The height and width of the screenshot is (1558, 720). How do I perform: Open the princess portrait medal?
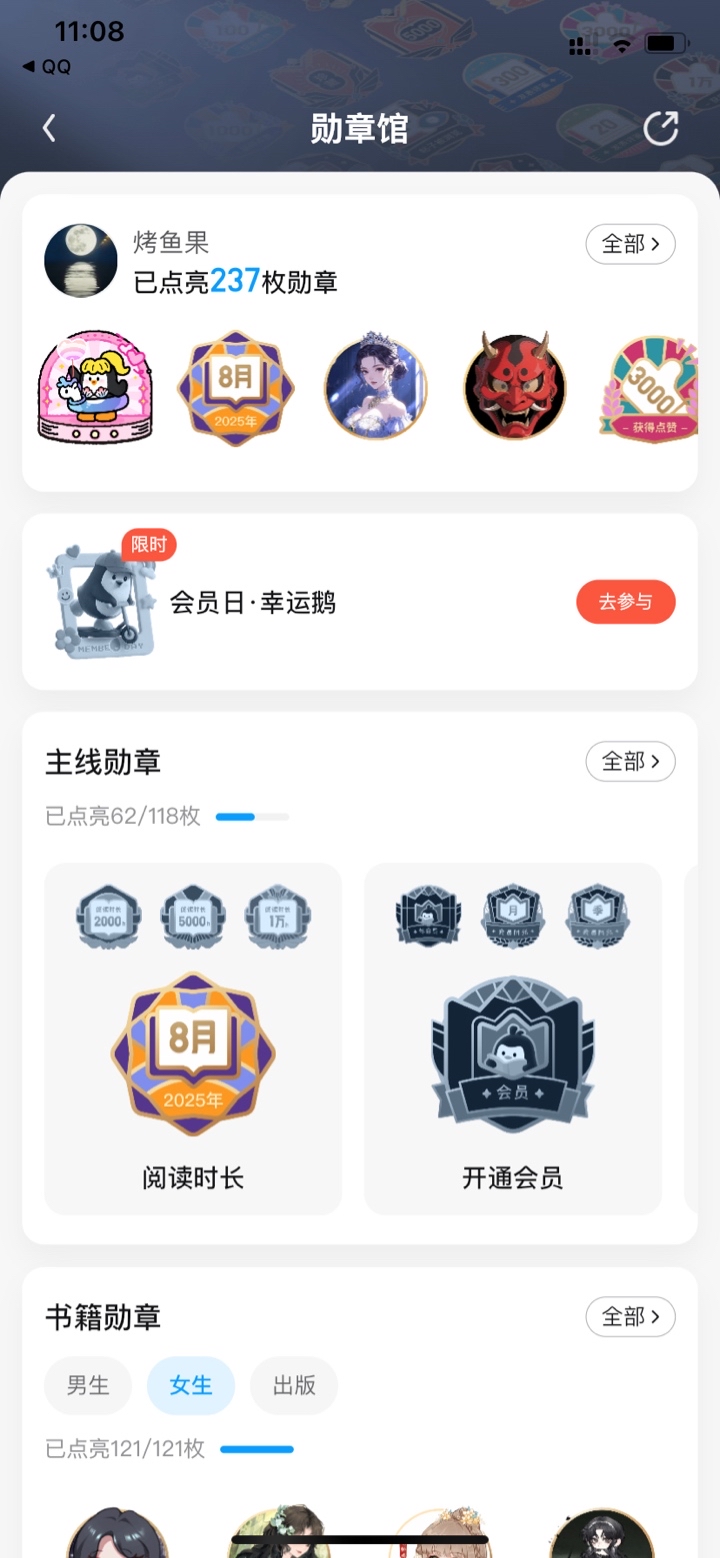pos(376,386)
